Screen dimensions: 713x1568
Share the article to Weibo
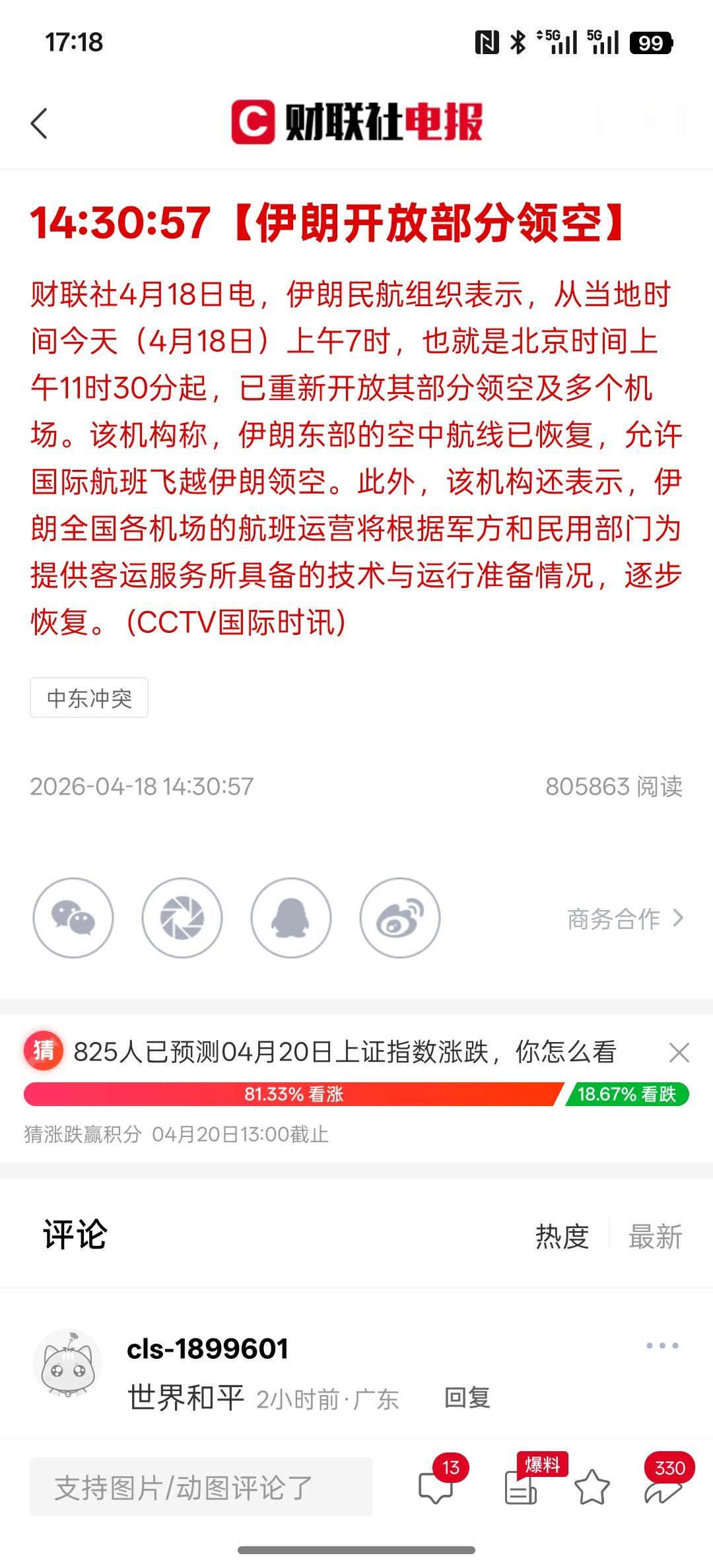pyautogui.click(x=400, y=918)
